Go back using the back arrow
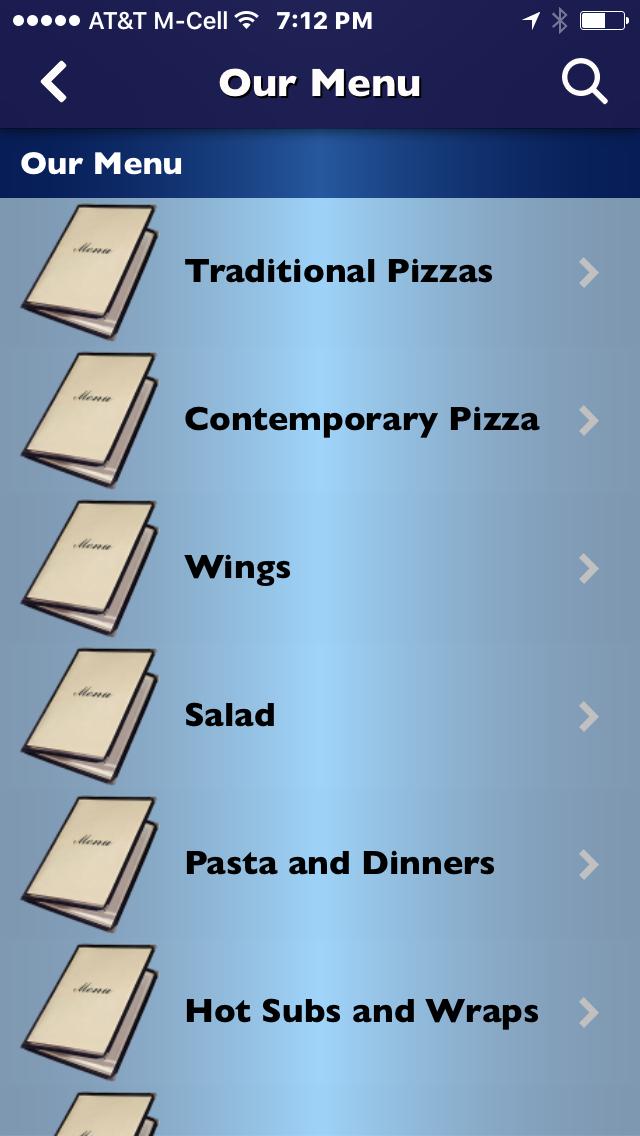Image resolution: width=640 pixels, height=1136 pixels. [54, 82]
